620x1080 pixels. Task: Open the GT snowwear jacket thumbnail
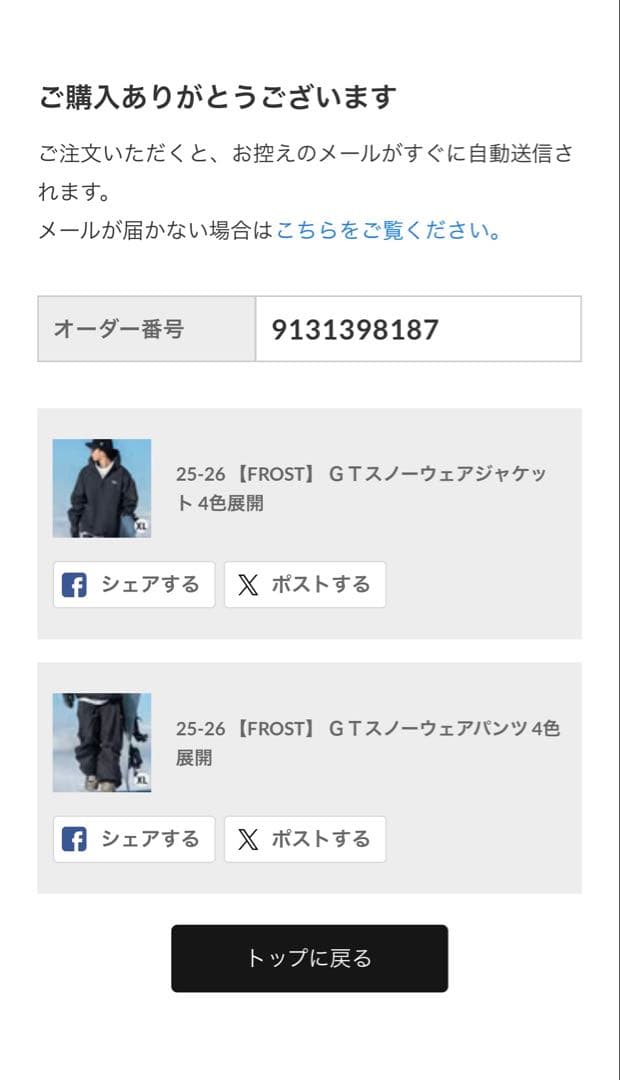102,488
